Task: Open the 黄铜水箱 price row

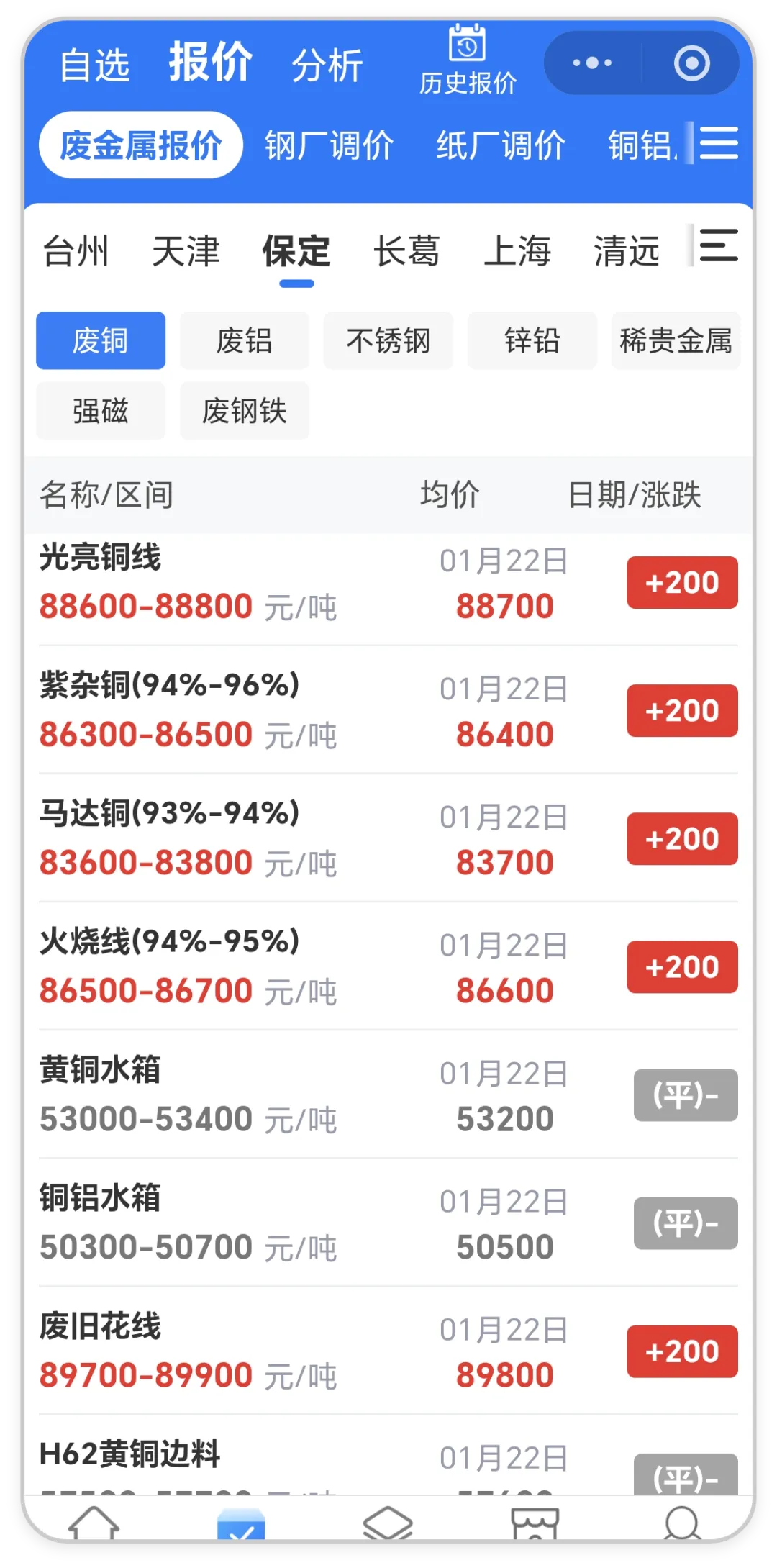Action: coord(288,1095)
